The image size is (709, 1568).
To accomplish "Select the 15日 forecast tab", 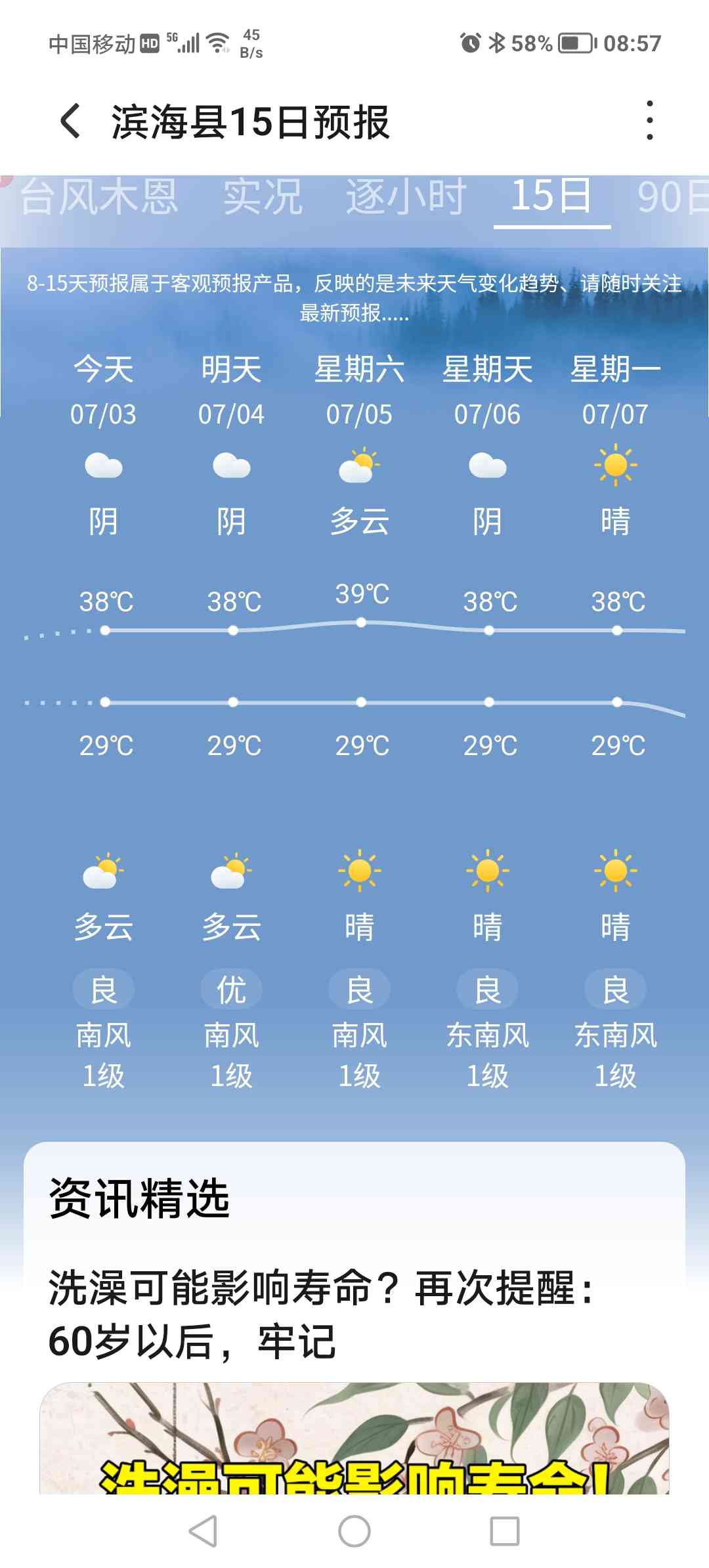I will tap(551, 196).
